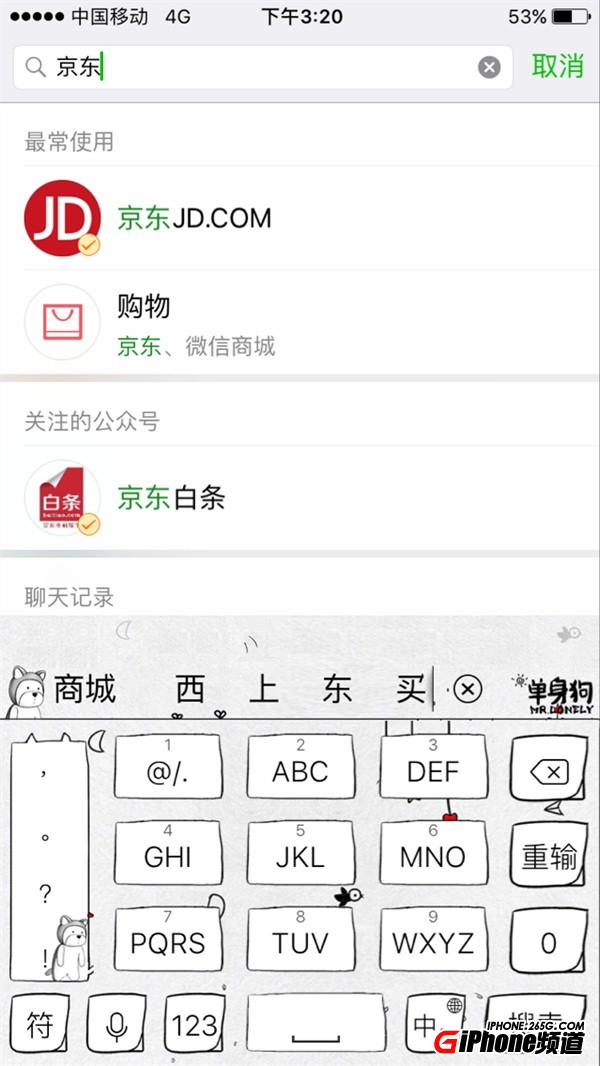Tap 取消 to cancel the search

[557, 67]
